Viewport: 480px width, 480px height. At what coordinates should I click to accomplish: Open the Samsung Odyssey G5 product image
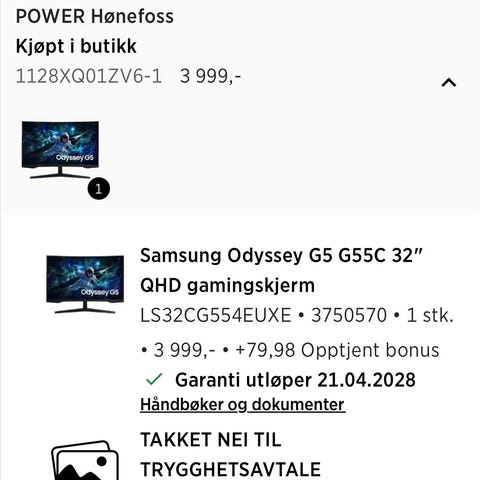[85, 284]
